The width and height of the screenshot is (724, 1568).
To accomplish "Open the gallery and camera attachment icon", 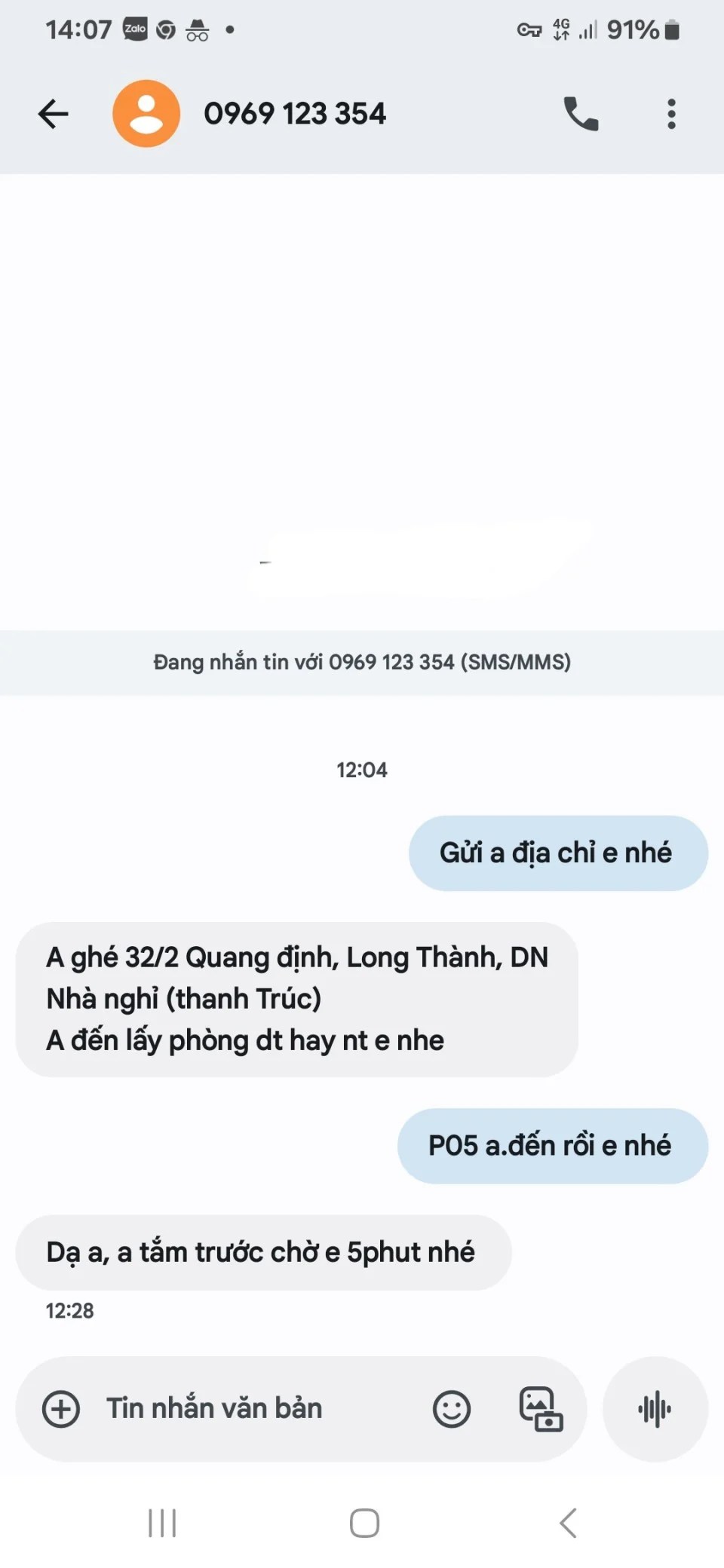I will (541, 1409).
